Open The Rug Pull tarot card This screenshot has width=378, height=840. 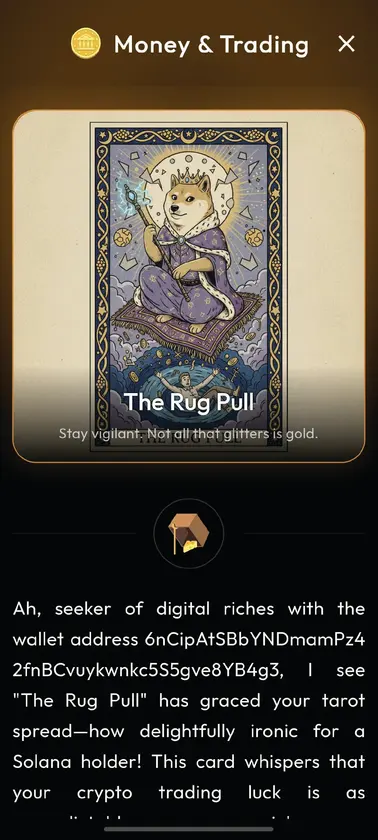188,286
